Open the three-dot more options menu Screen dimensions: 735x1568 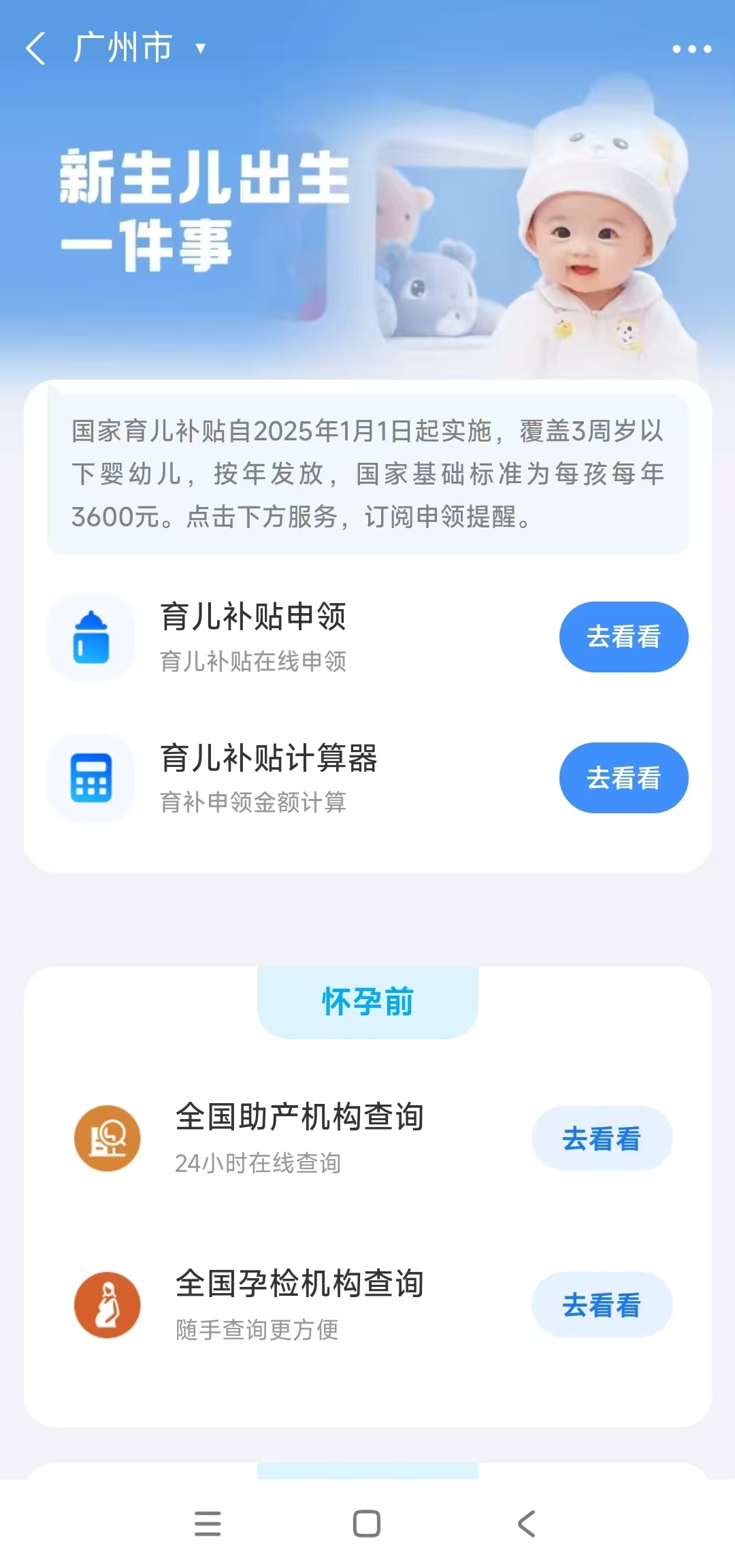tap(691, 49)
